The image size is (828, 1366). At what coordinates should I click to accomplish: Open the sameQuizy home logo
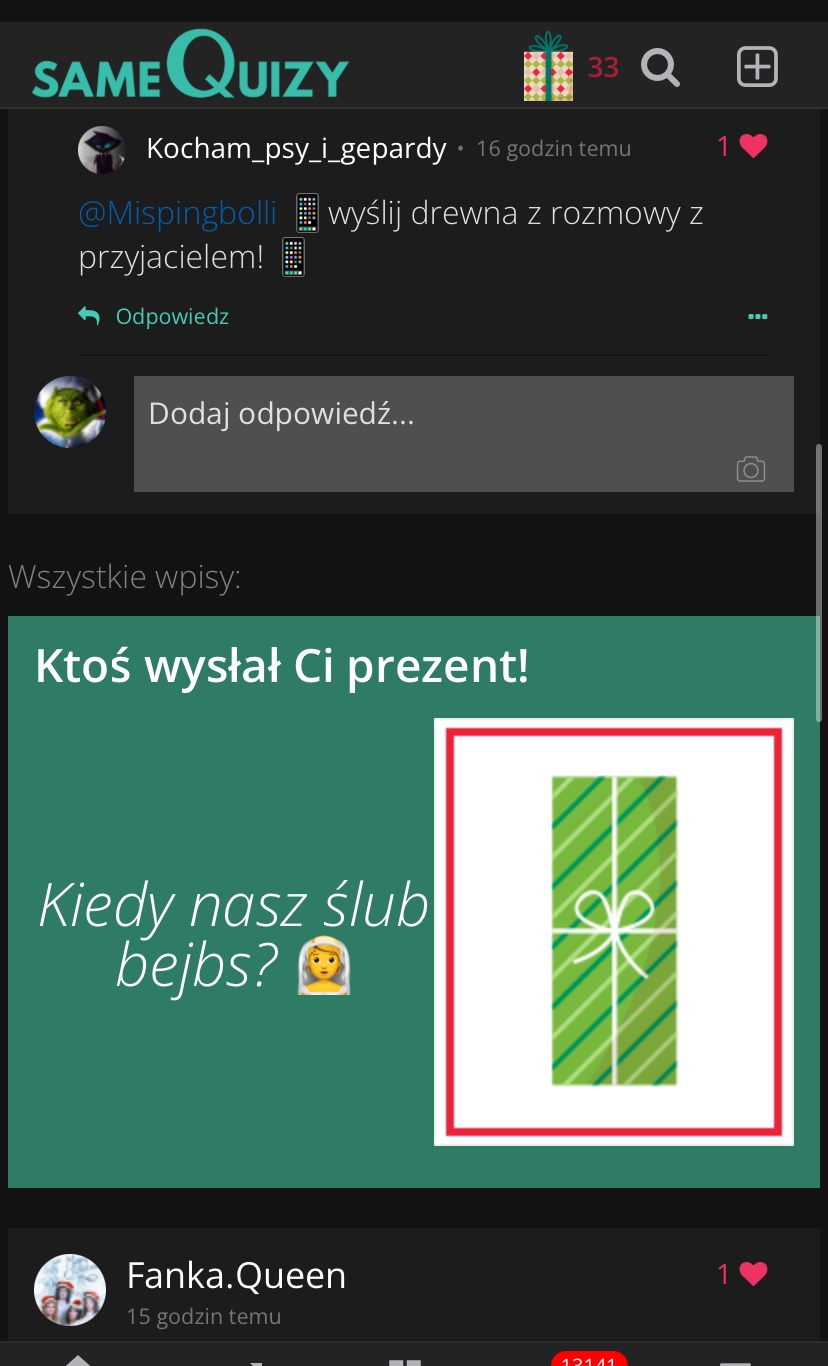click(x=190, y=67)
